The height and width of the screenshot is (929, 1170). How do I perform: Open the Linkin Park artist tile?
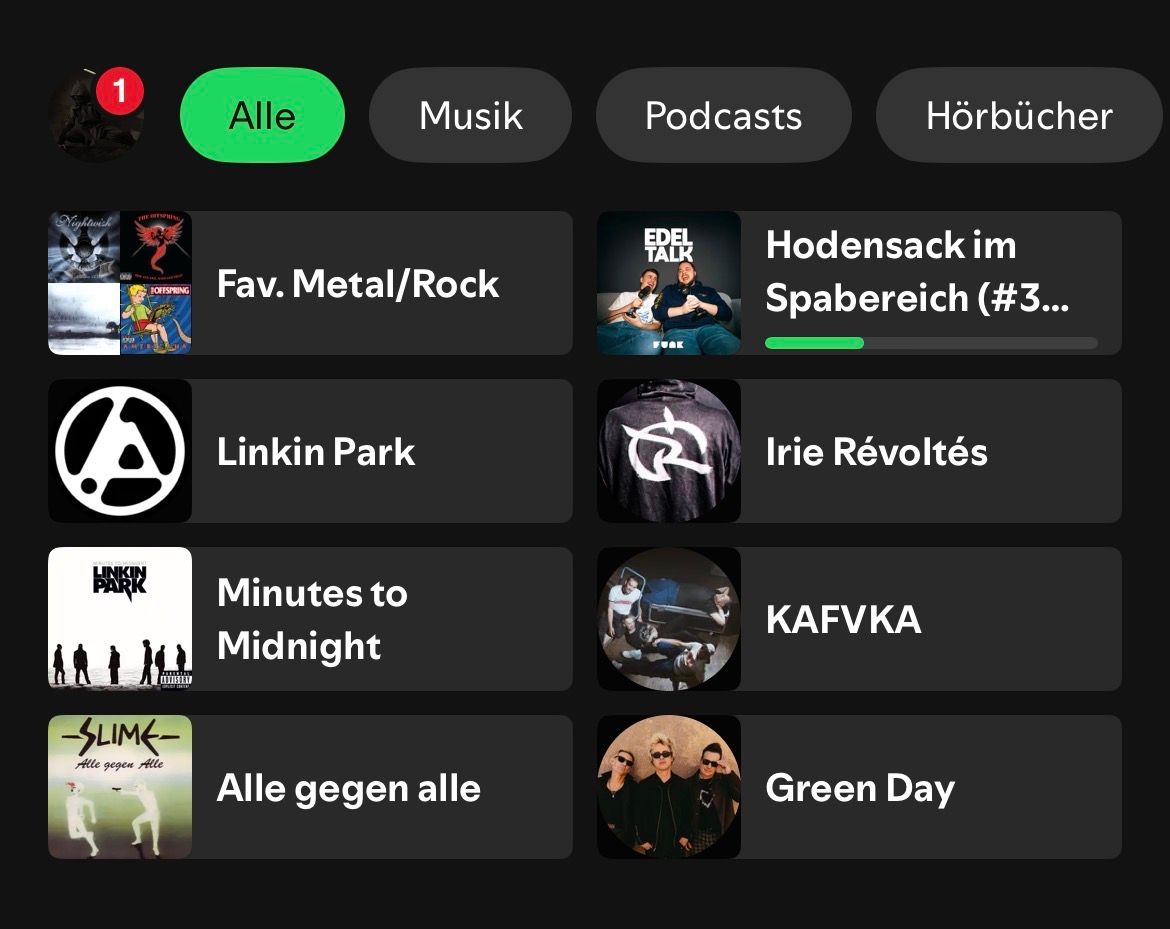pos(310,451)
